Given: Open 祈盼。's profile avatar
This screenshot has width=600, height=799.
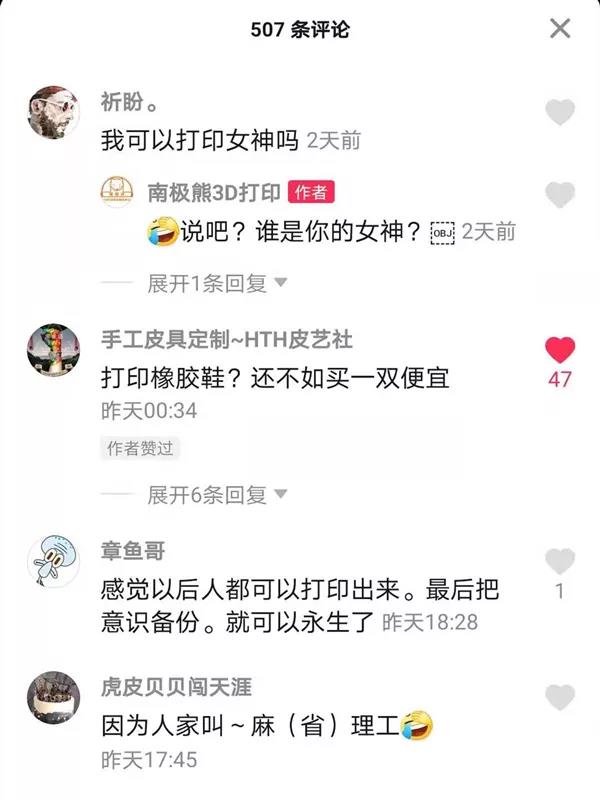Looking at the screenshot, I should [x=54, y=112].
